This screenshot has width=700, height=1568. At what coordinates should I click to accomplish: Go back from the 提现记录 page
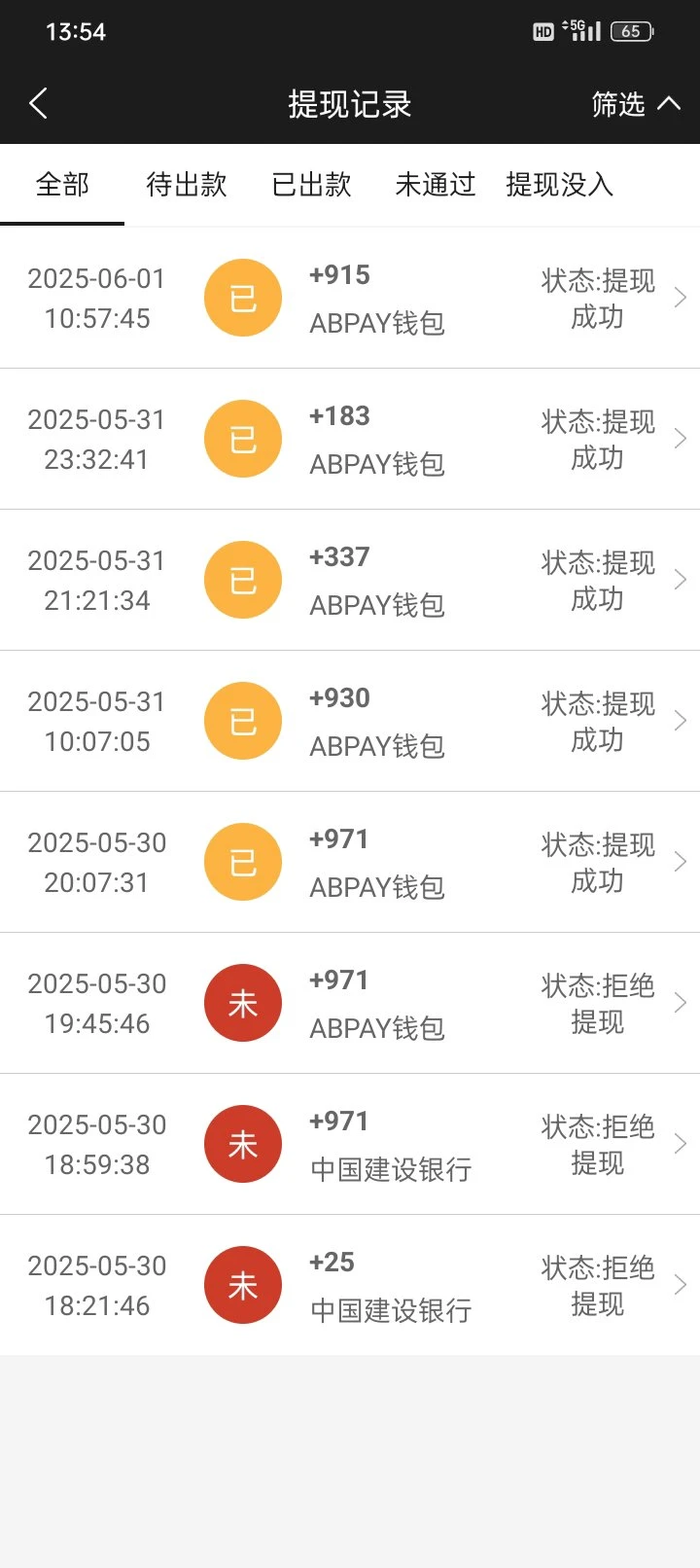39,103
